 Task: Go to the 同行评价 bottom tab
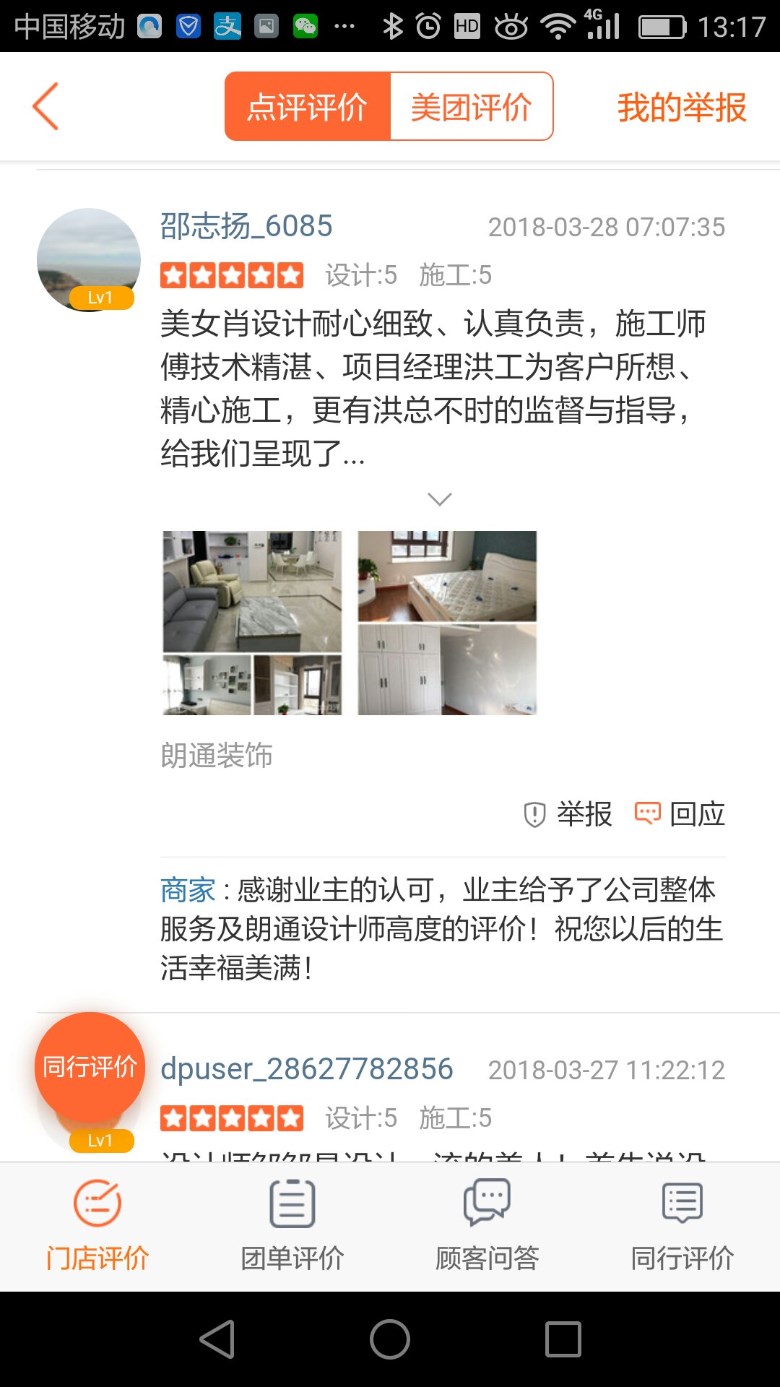click(682, 1226)
